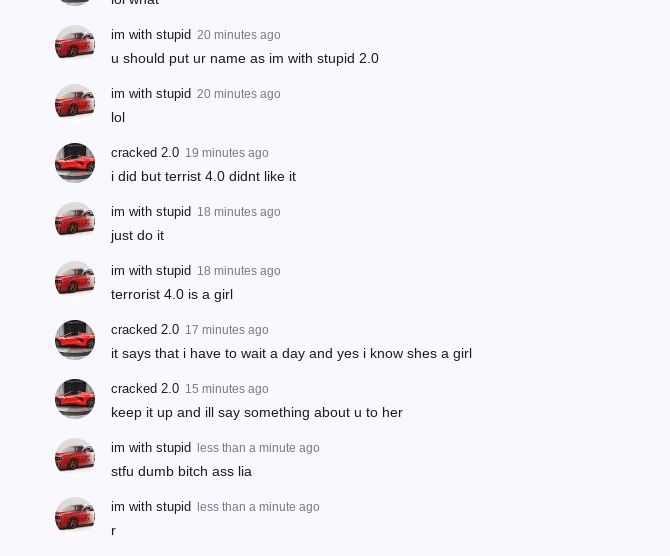
Task: Tap avatar beside 'terrorist 4.0 is a girl'
Action: [x=75, y=281]
